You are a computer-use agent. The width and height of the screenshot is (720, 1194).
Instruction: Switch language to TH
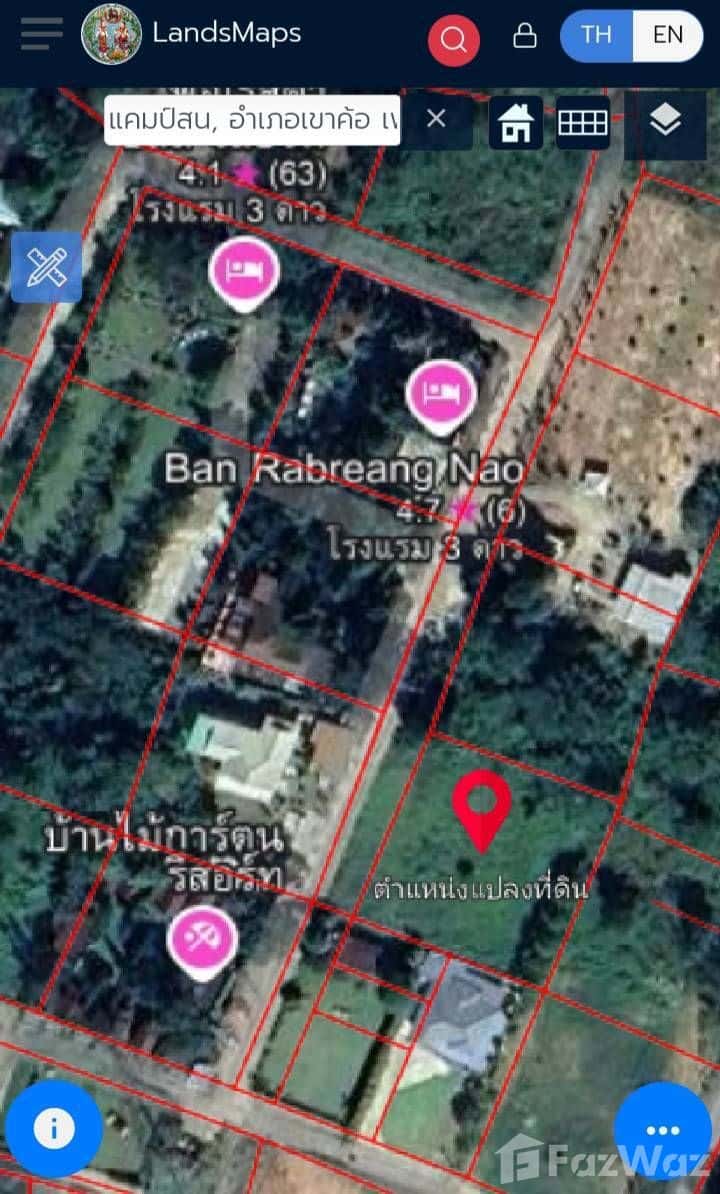tap(596, 35)
